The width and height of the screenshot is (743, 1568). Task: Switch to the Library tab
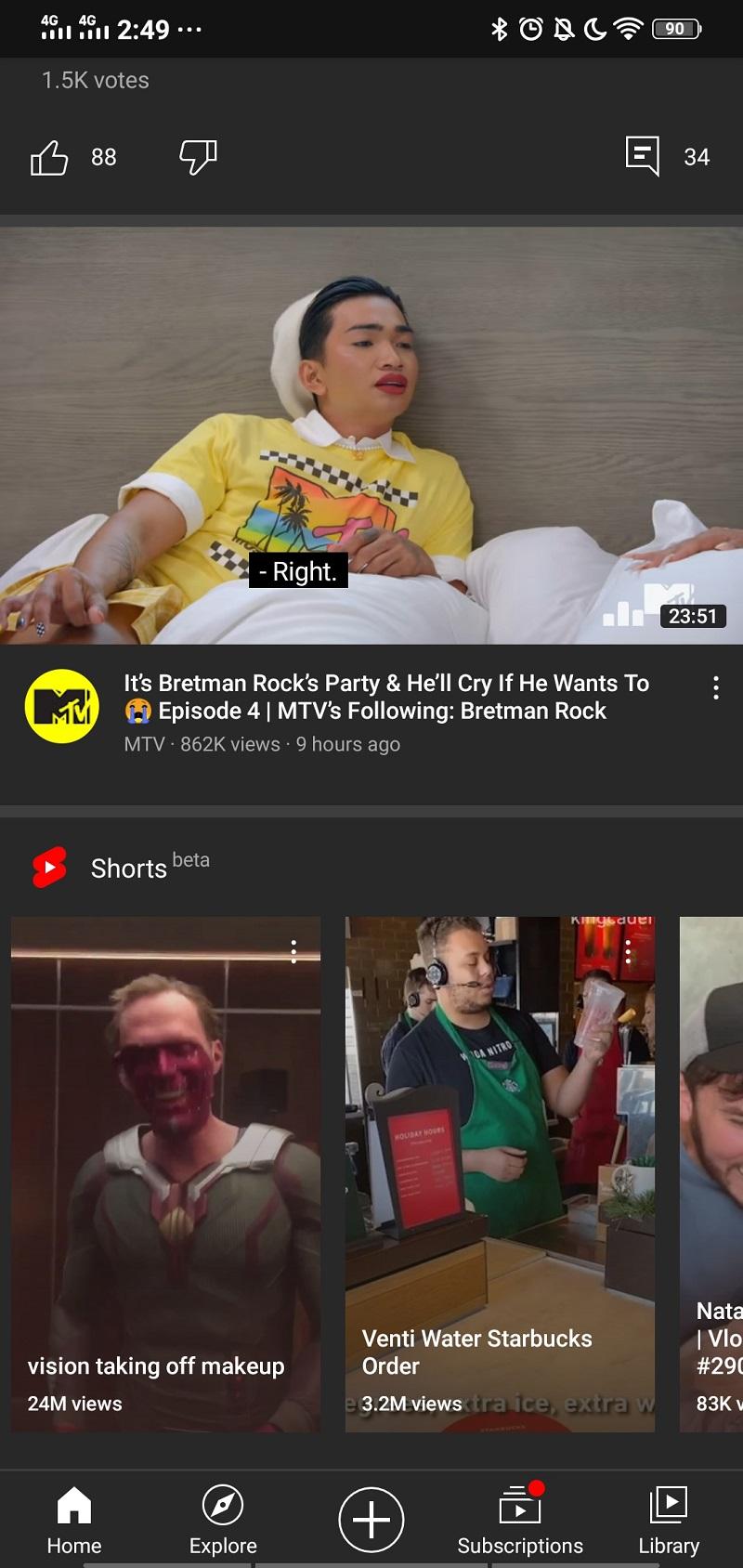669,1520
